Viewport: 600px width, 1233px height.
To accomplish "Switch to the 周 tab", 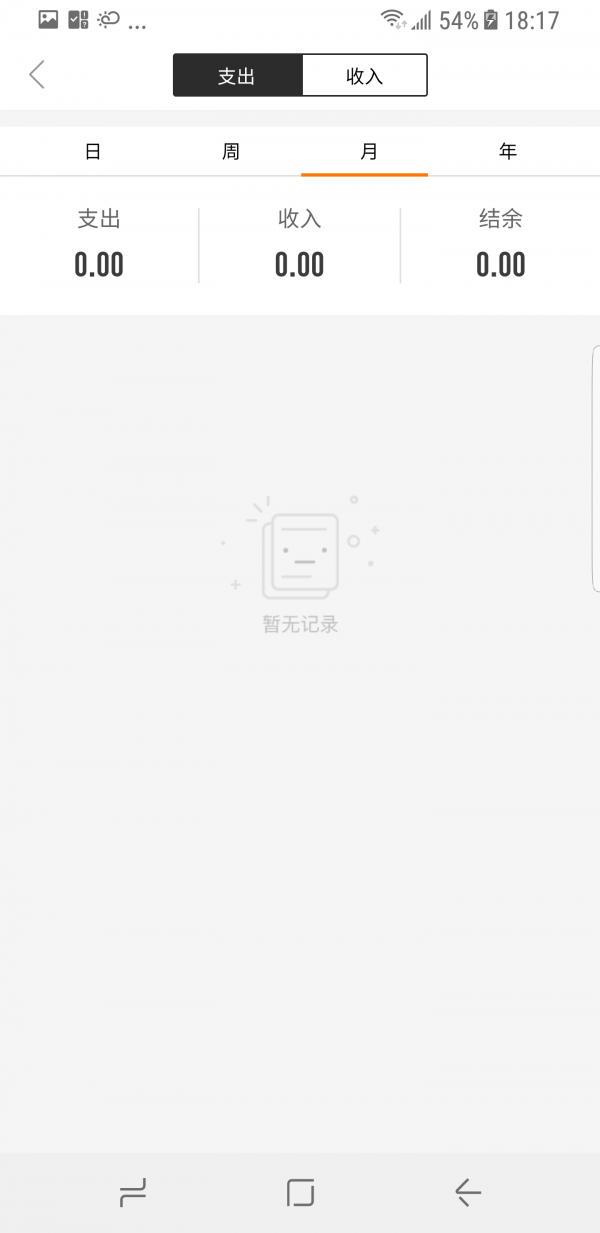I will [231, 152].
